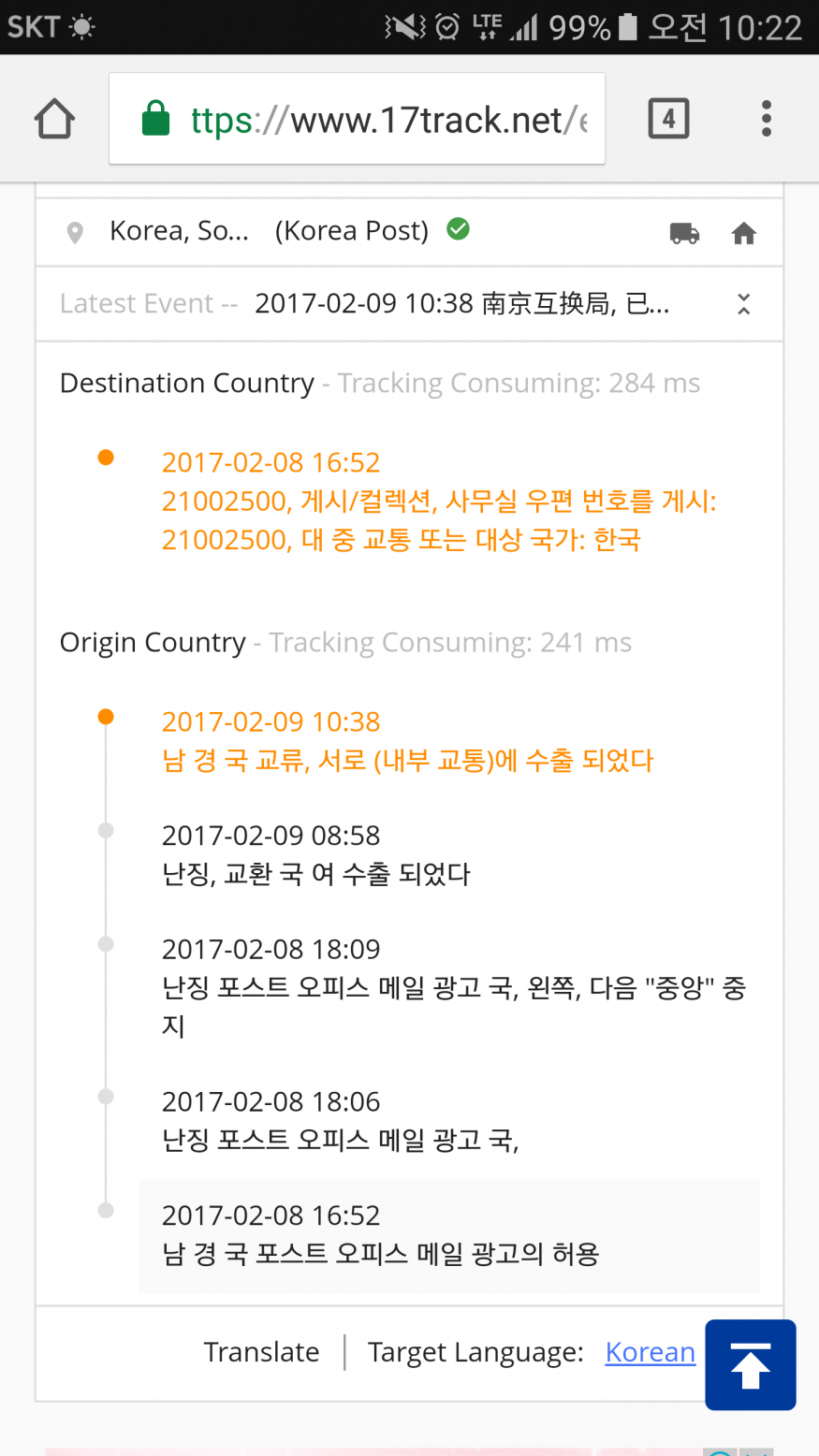Tap the house icon beside Korea Post
This screenshot has height=1456, width=819.
pyautogui.click(x=744, y=233)
